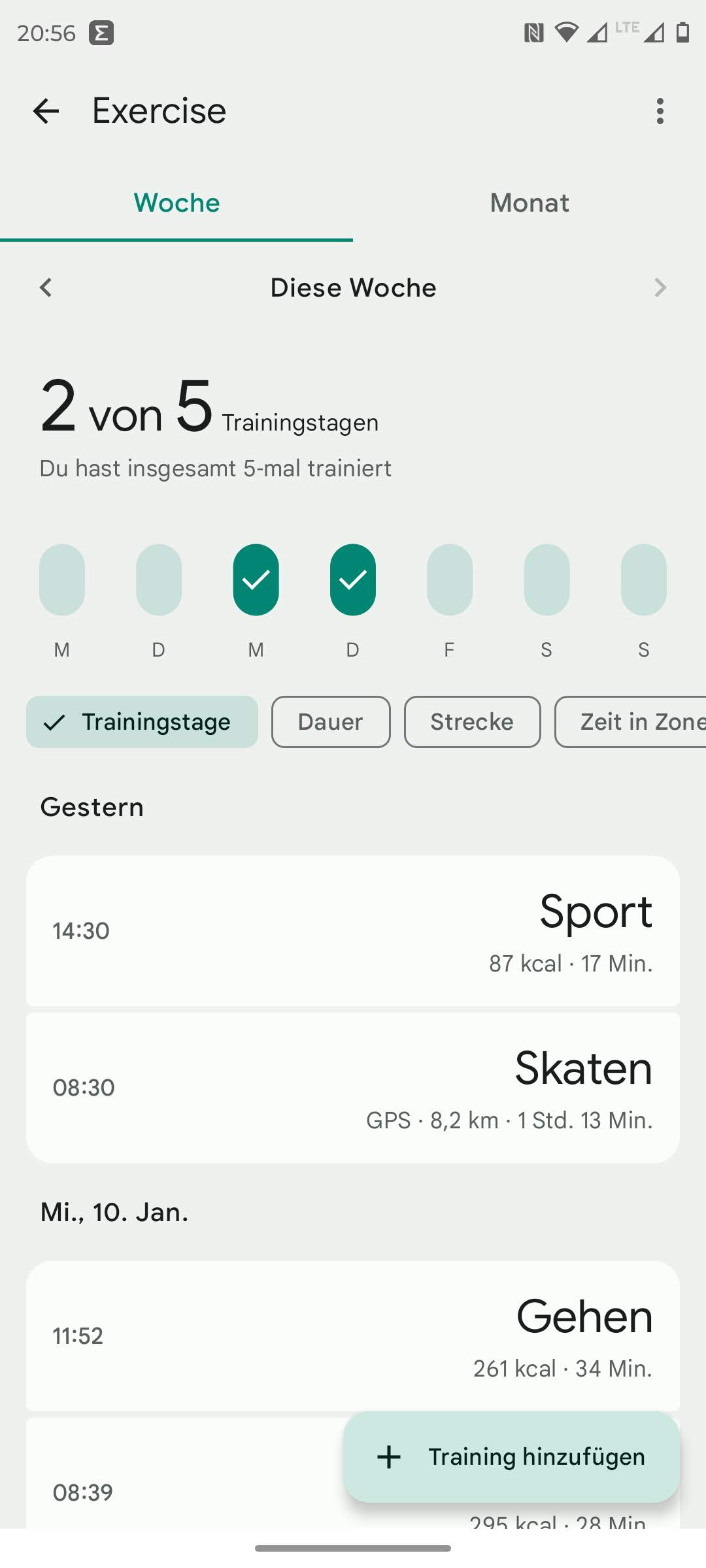Select the Zeit in Zone chip

coord(631,722)
